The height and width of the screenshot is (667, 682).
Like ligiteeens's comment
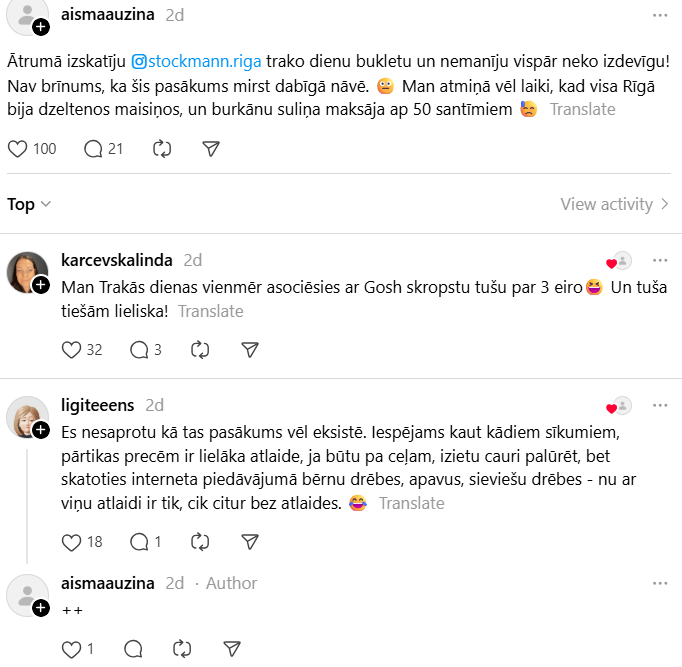point(71,542)
